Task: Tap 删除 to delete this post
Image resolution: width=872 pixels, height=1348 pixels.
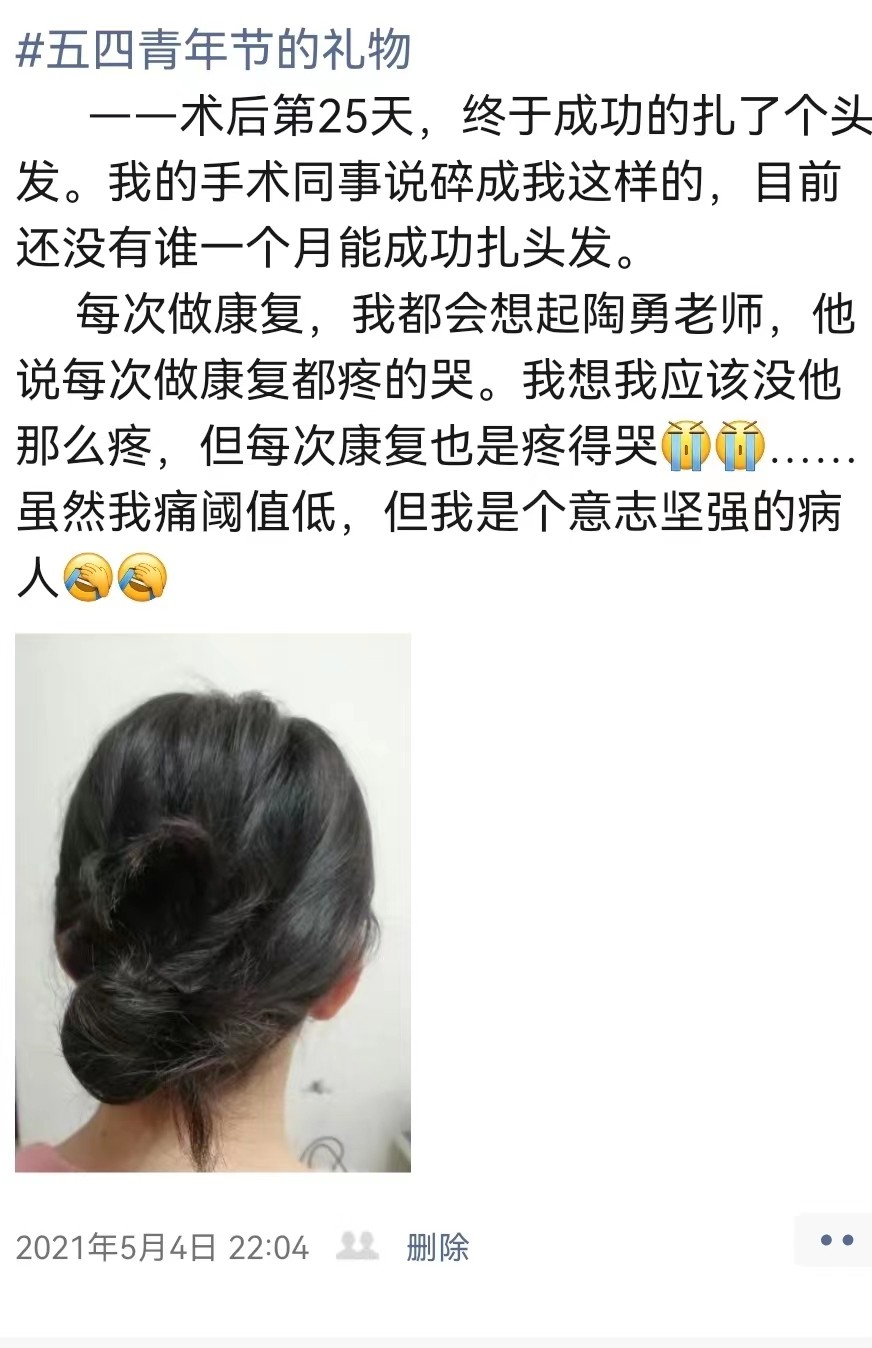Action: [x=437, y=1247]
